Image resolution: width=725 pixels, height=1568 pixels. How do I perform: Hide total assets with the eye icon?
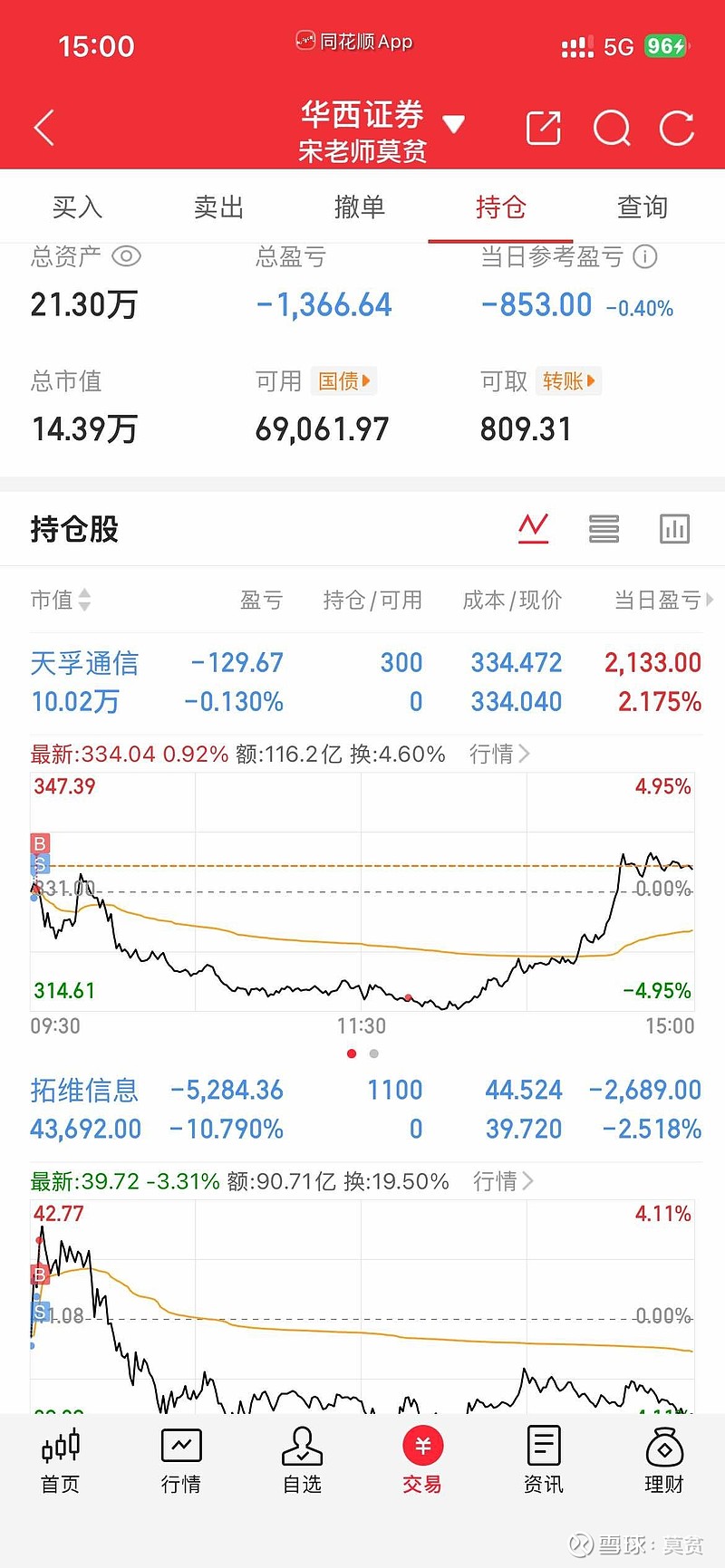click(x=126, y=256)
